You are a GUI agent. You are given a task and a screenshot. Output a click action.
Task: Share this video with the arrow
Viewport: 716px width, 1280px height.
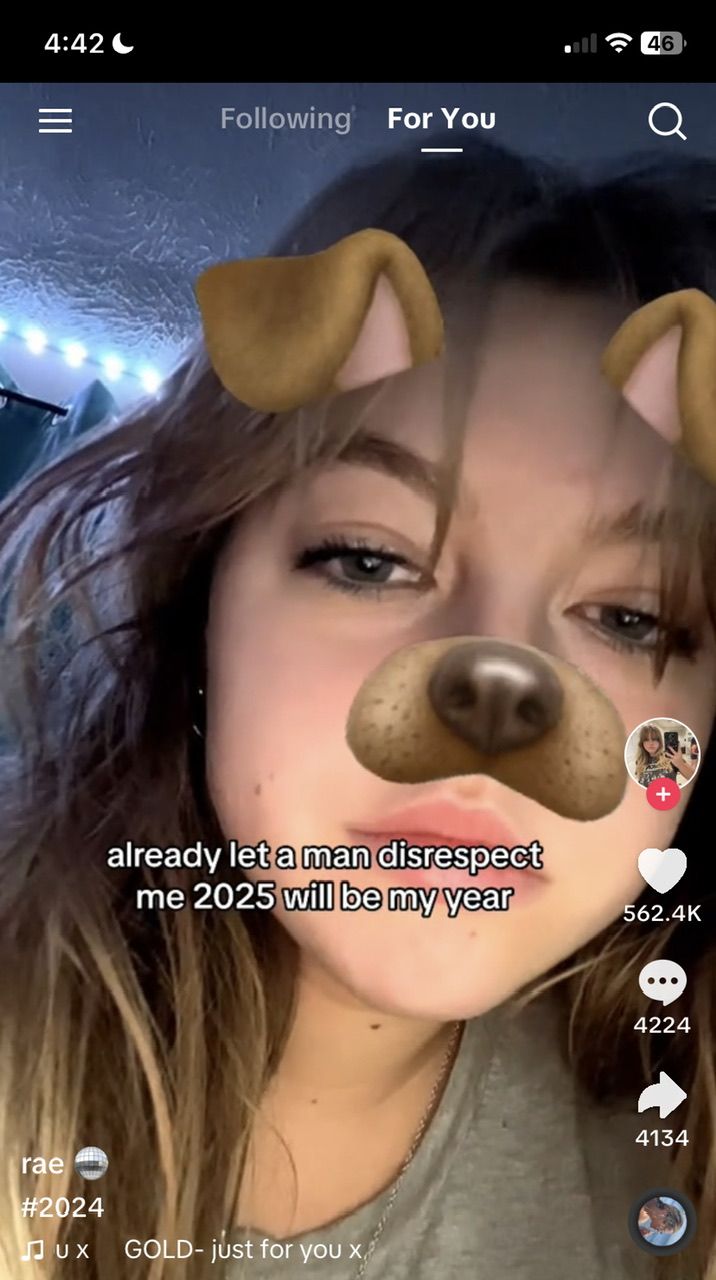(662, 1097)
